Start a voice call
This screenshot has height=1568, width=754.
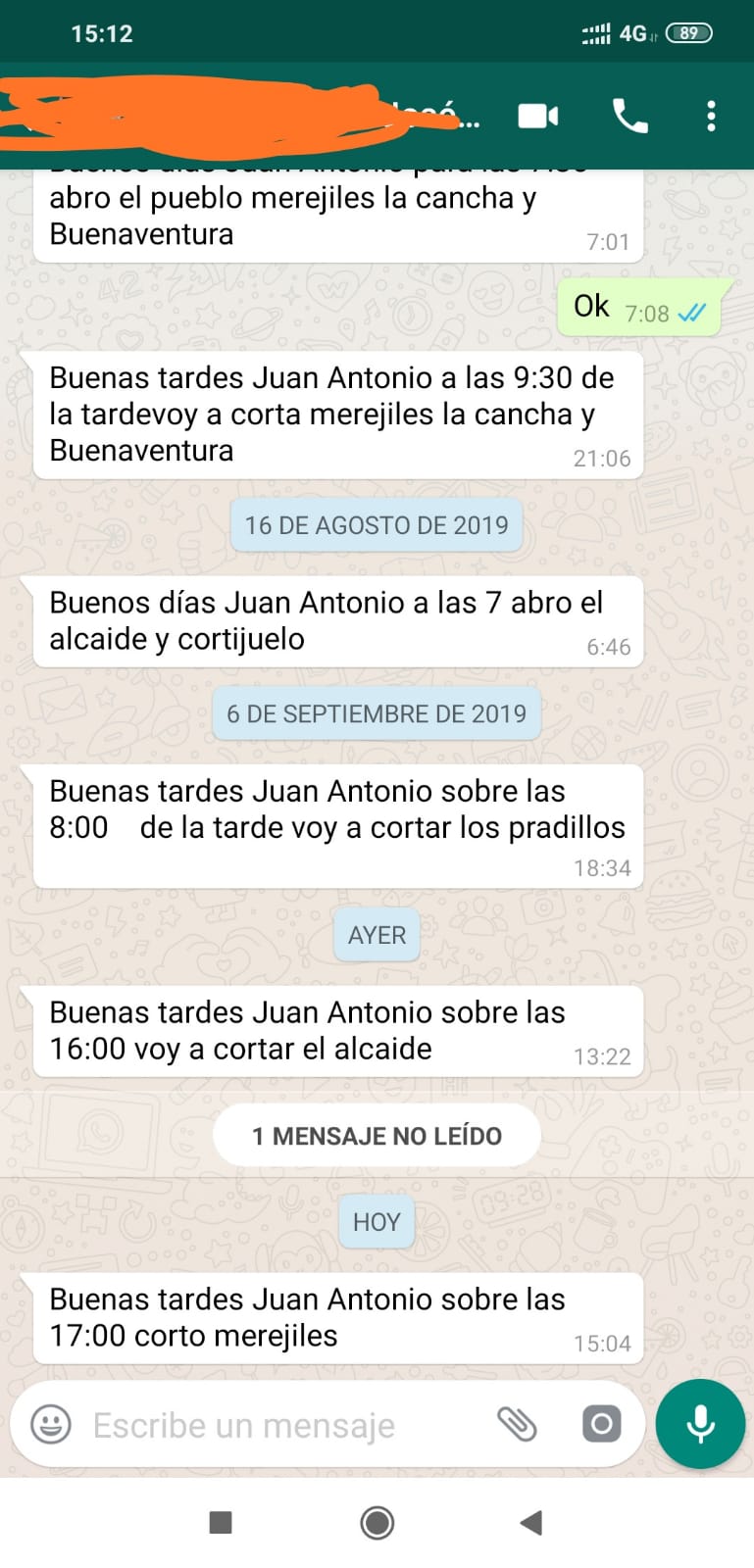(629, 117)
